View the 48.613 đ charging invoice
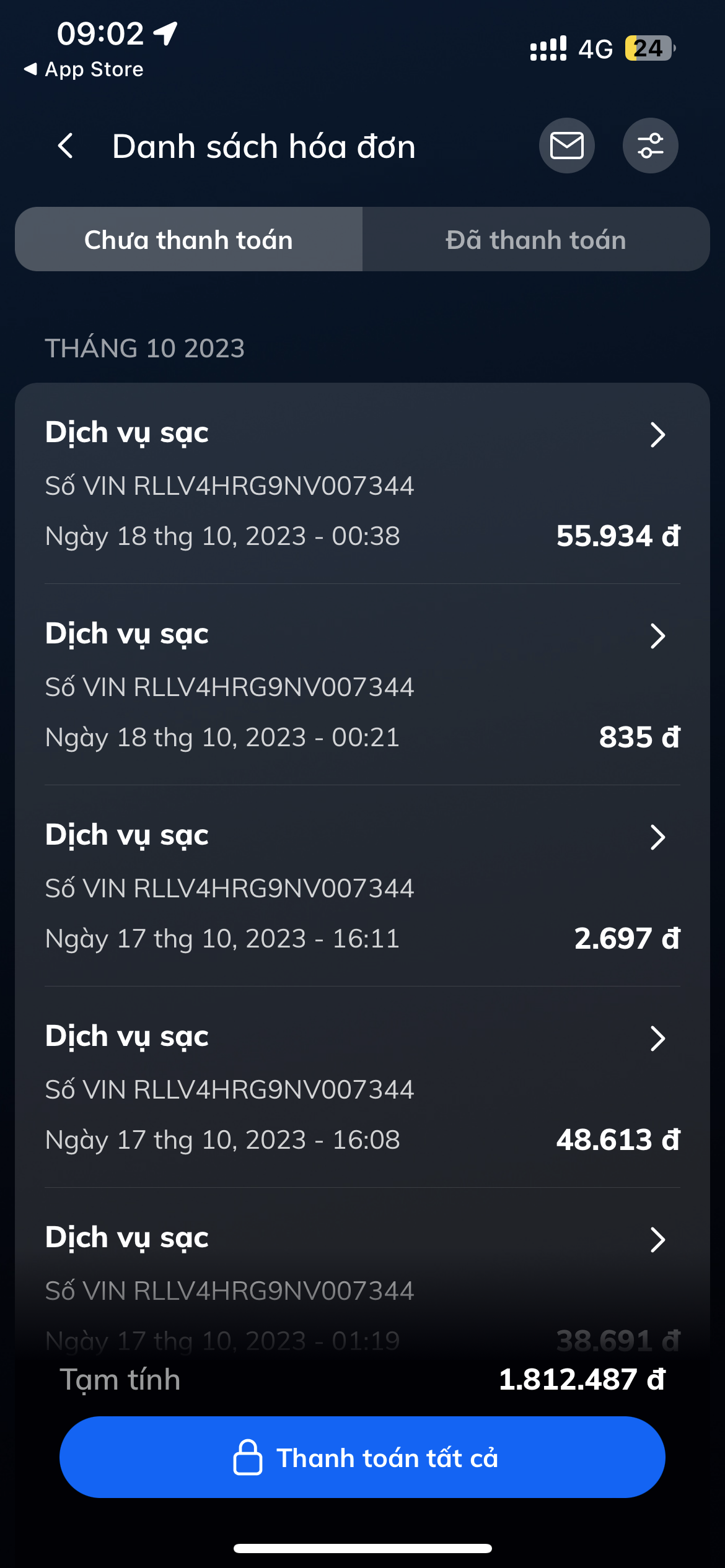This screenshot has height=1568, width=725. pos(362,1087)
